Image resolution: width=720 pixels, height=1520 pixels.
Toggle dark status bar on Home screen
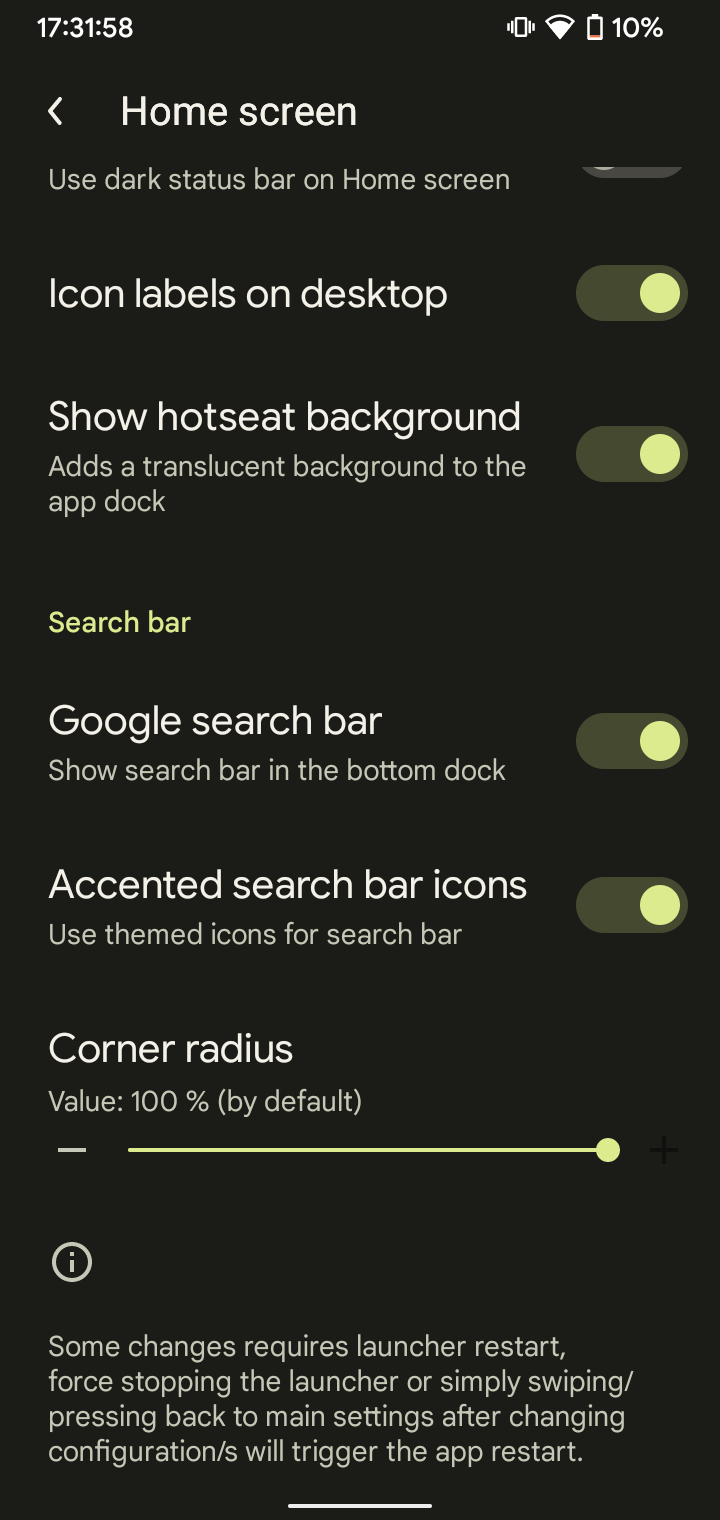coord(631,170)
